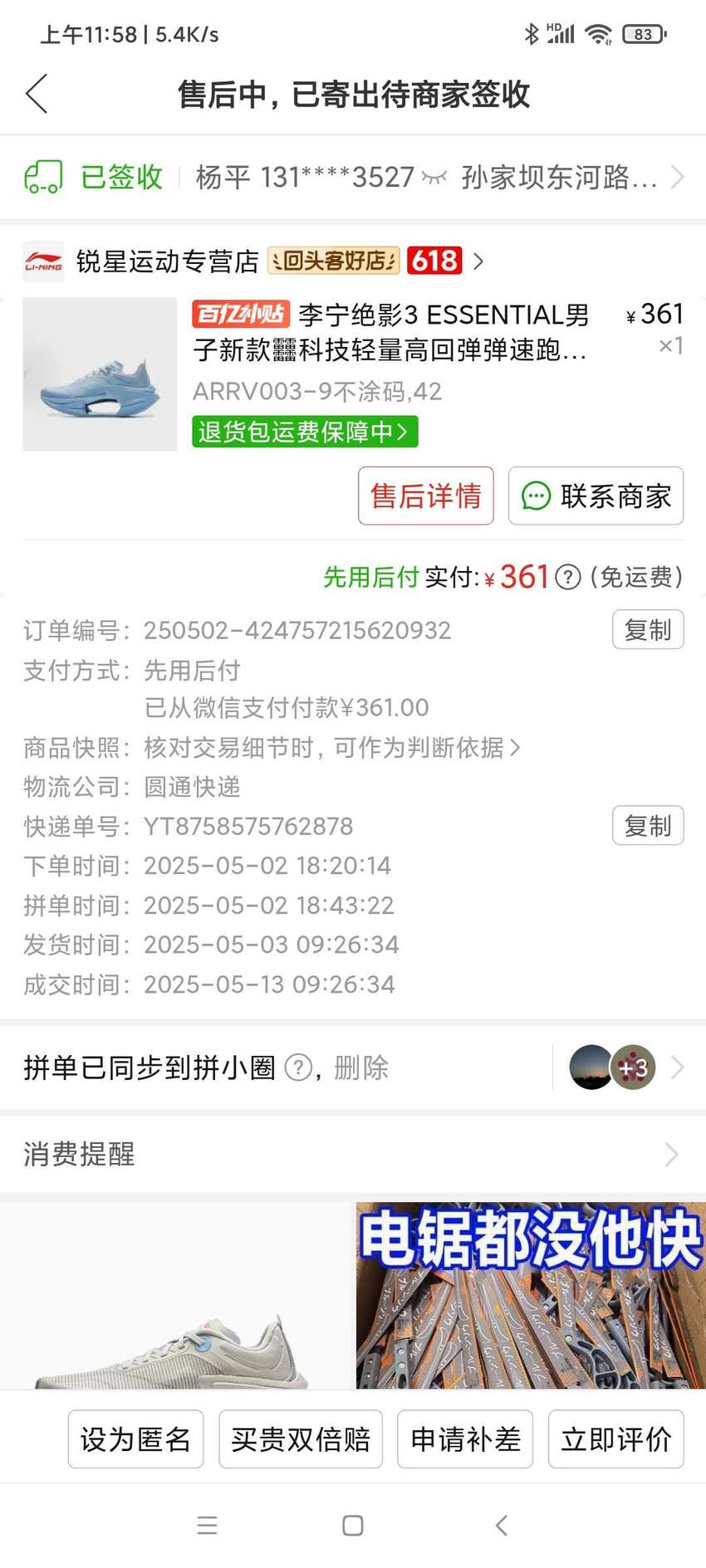Screen dimensions: 706x1568
Task: Open 消费提醒
Action: (353, 1155)
